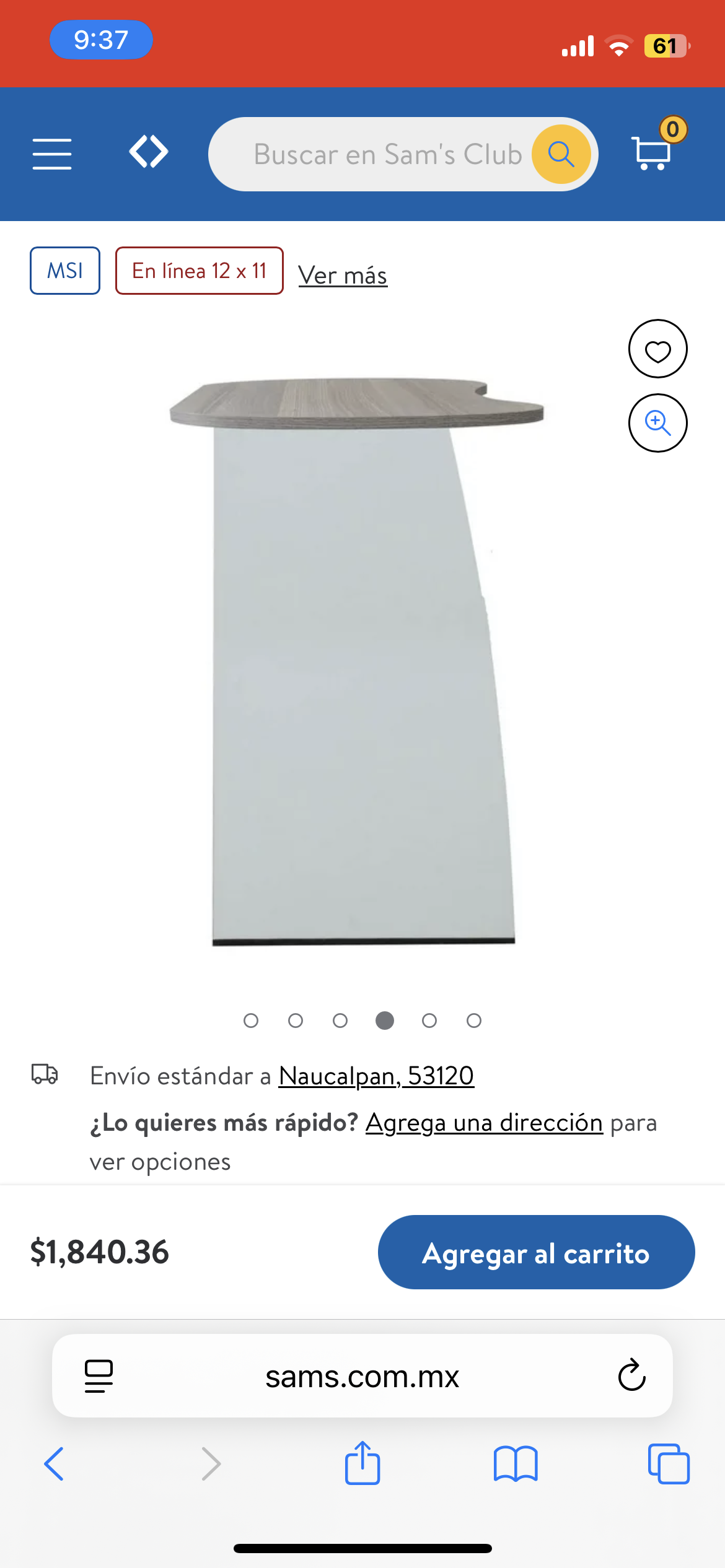This screenshot has height=1568, width=725.
Task: Select the En línea 12 x 11 chip
Action: click(199, 271)
